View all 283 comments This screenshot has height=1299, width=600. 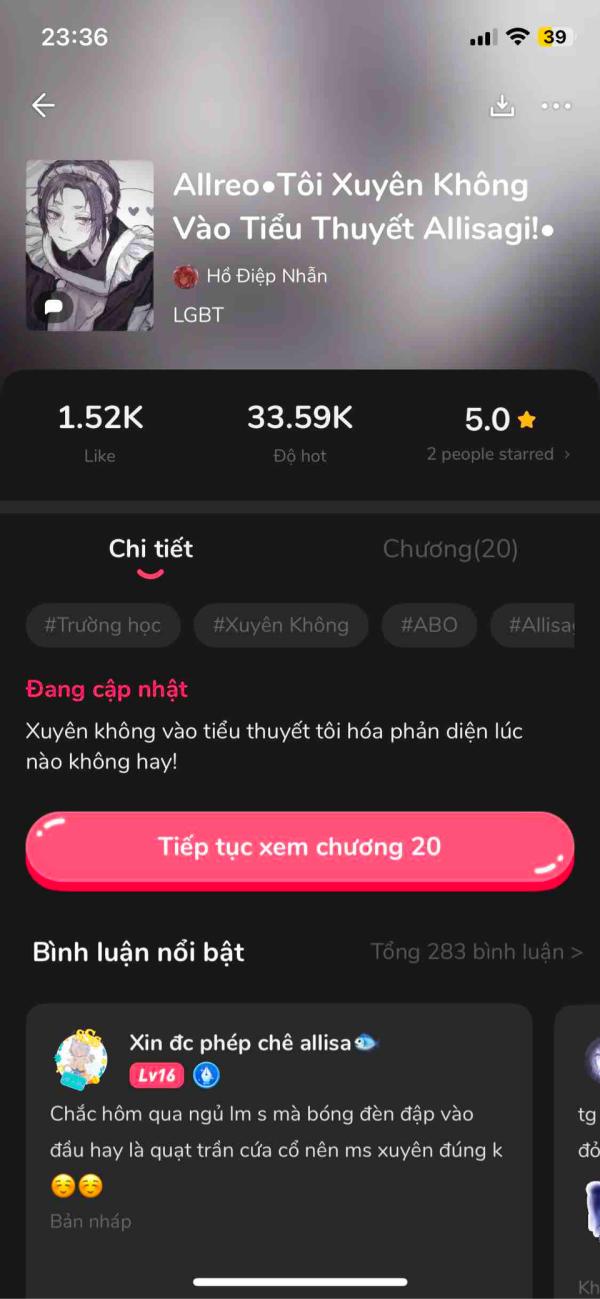(x=476, y=951)
